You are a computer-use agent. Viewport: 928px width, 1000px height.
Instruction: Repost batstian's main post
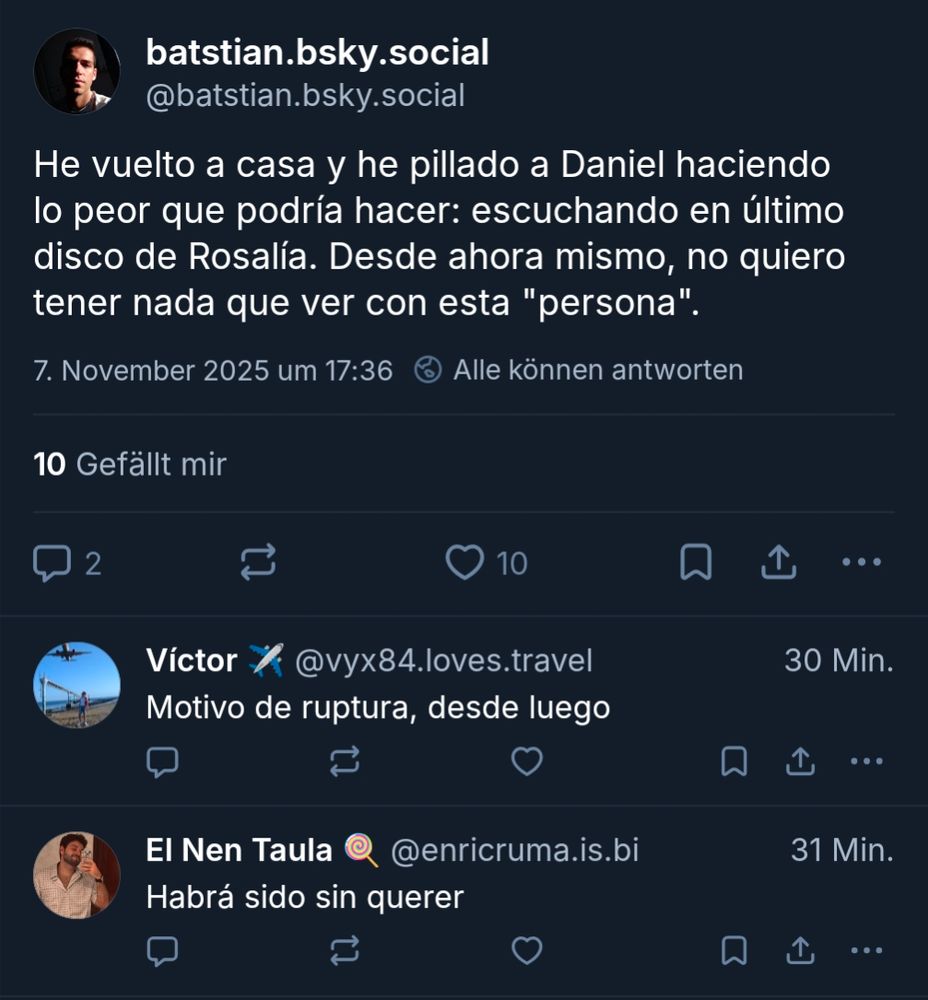click(x=258, y=563)
